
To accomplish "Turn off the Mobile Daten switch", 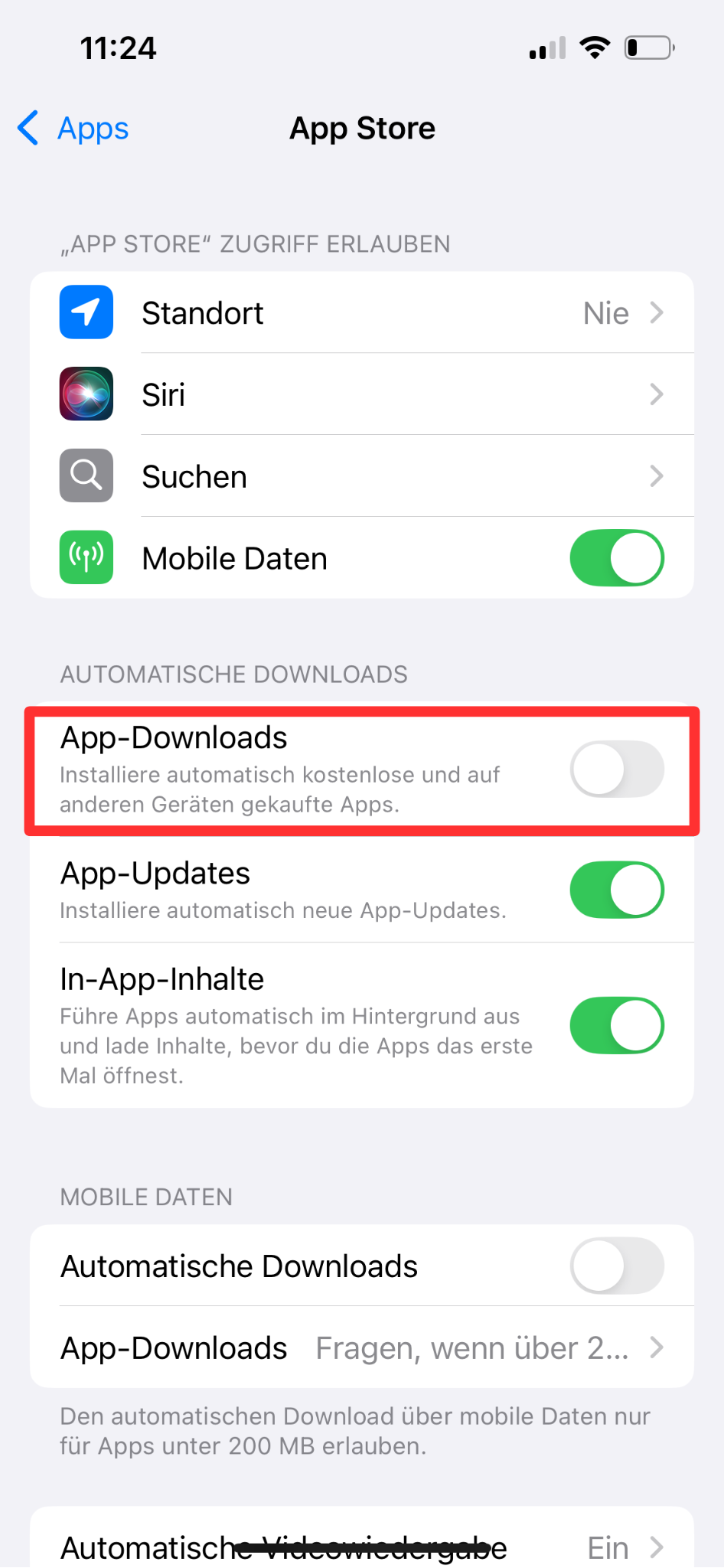I will [x=616, y=558].
